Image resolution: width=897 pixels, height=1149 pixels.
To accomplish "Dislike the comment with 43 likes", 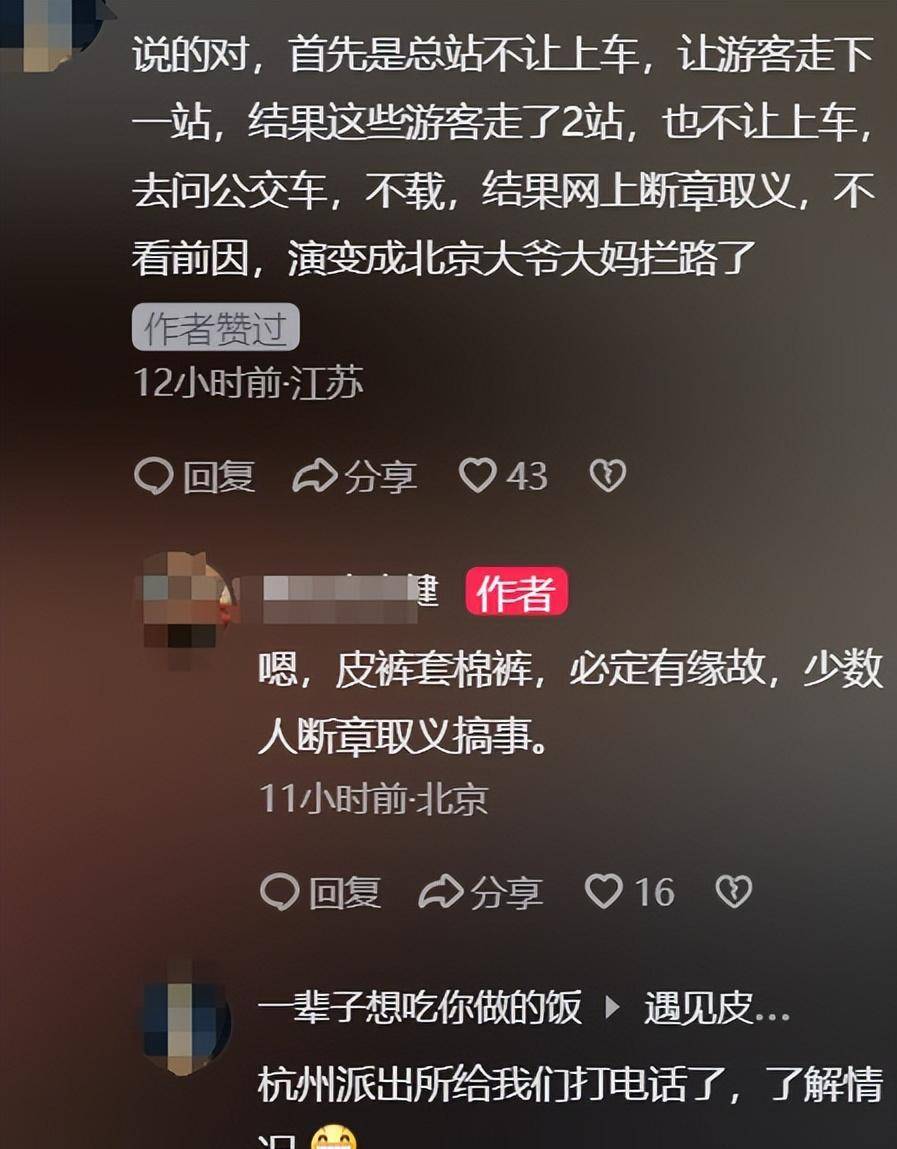I will (x=607, y=476).
